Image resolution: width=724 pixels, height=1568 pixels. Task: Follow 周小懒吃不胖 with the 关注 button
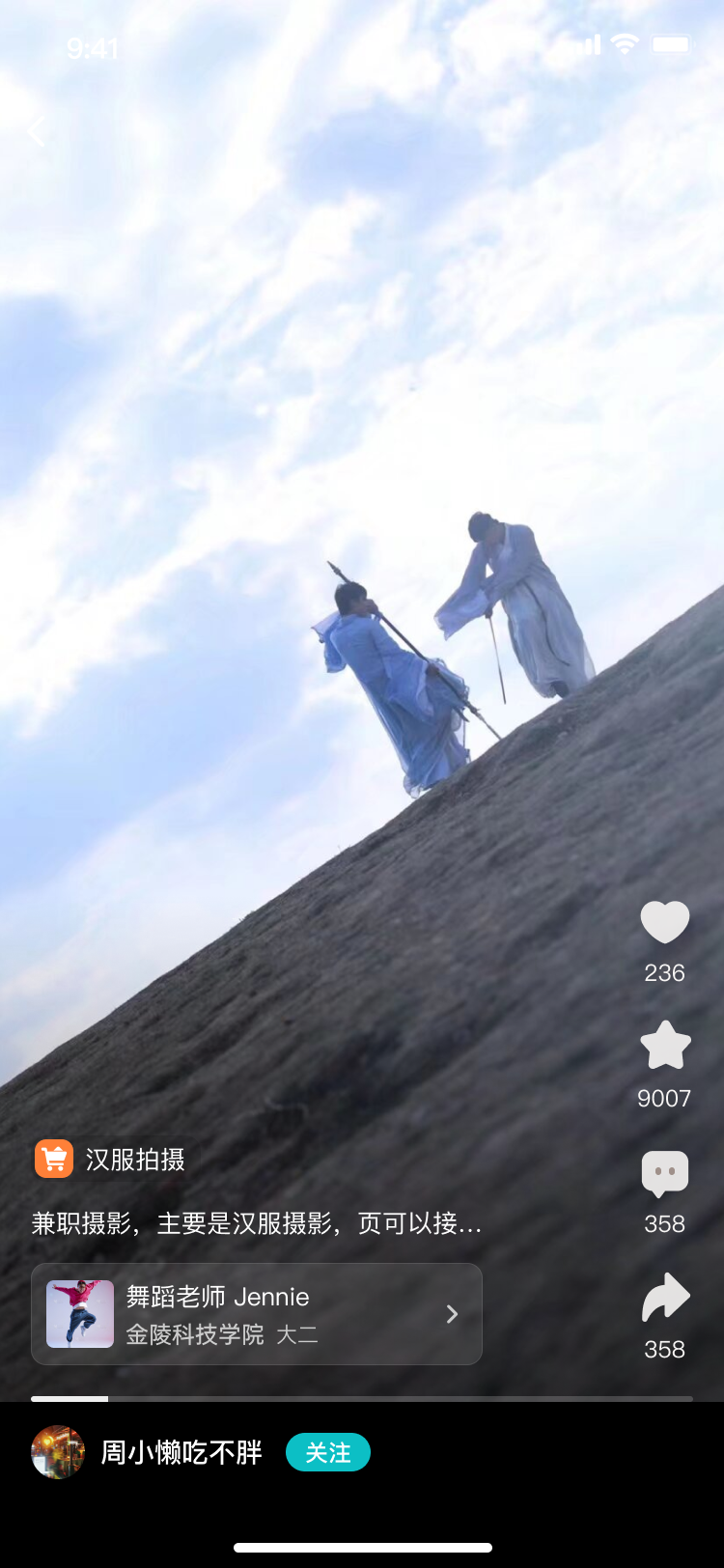pyautogui.click(x=327, y=1452)
